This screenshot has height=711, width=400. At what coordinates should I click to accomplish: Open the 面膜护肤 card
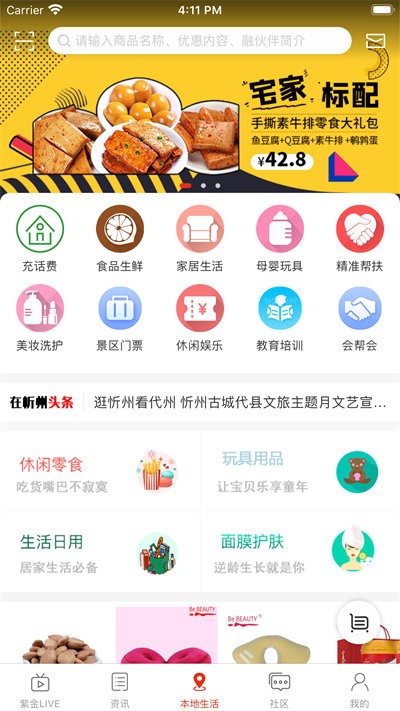tap(300, 553)
